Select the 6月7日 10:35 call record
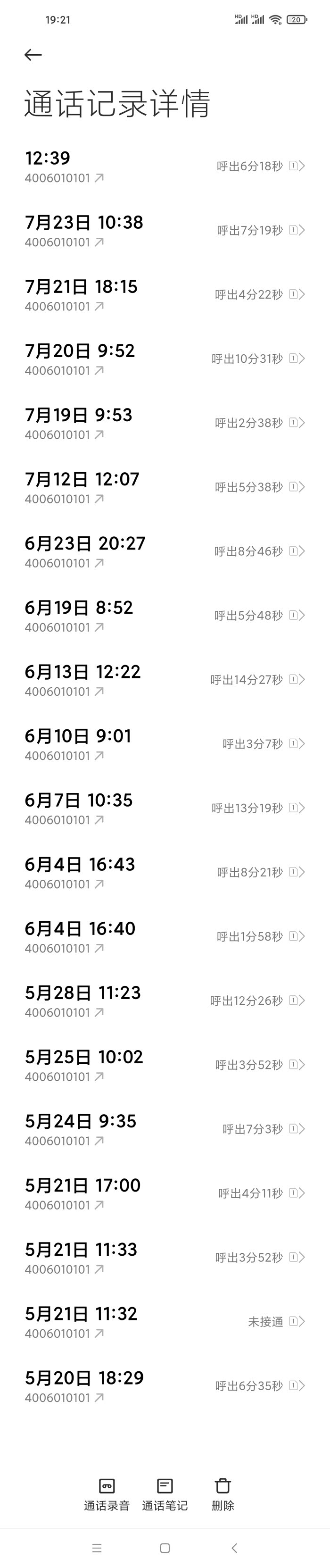This screenshot has width=330, height=1568. 165,809
